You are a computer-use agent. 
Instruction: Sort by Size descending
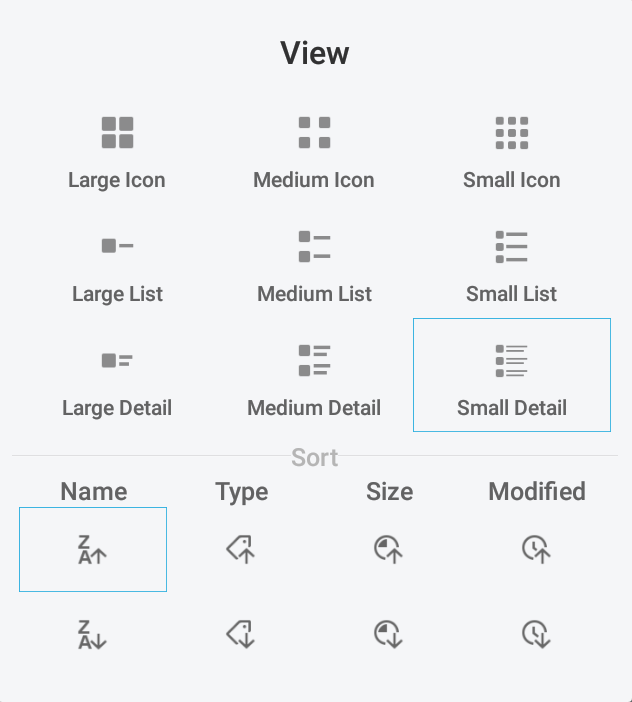coord(388,634)
